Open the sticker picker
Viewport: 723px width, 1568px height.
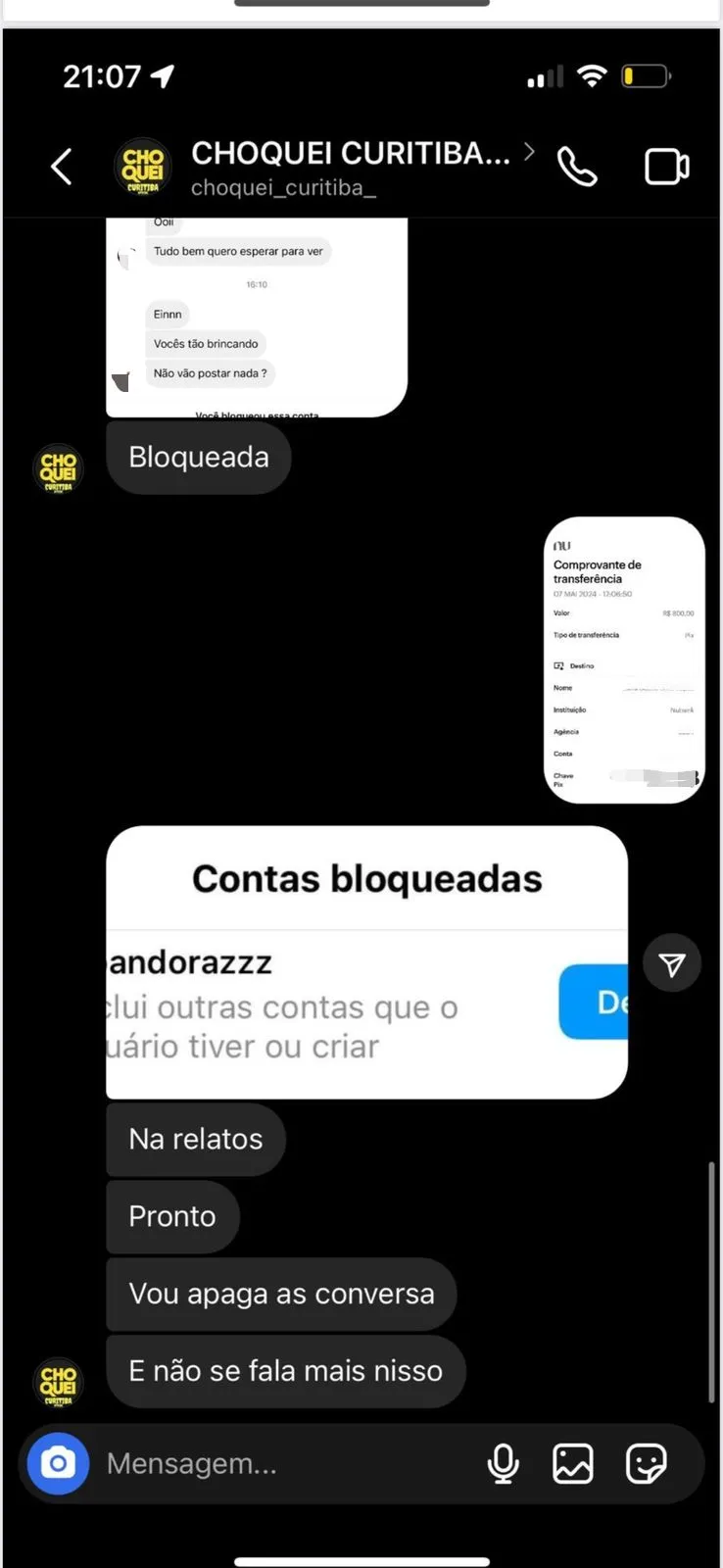647,1463
